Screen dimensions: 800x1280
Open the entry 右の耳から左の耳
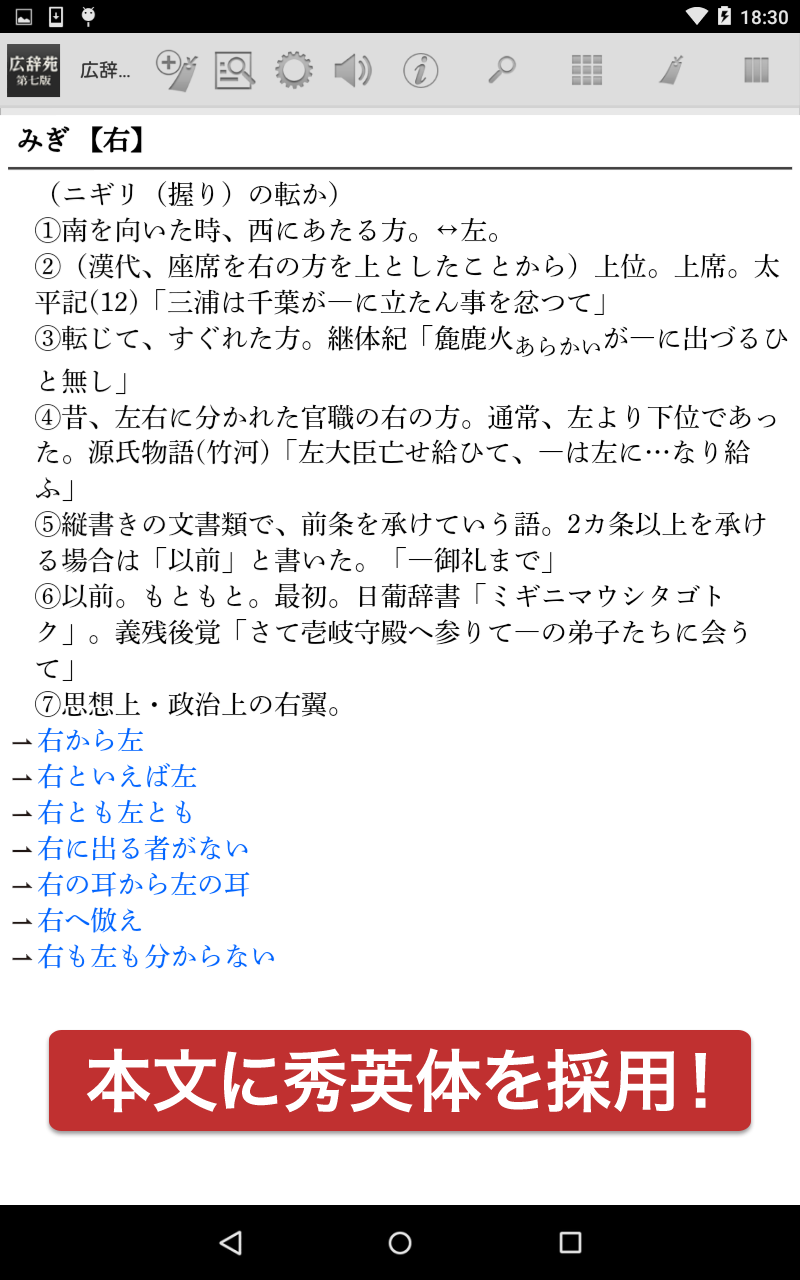coord(143,885)
